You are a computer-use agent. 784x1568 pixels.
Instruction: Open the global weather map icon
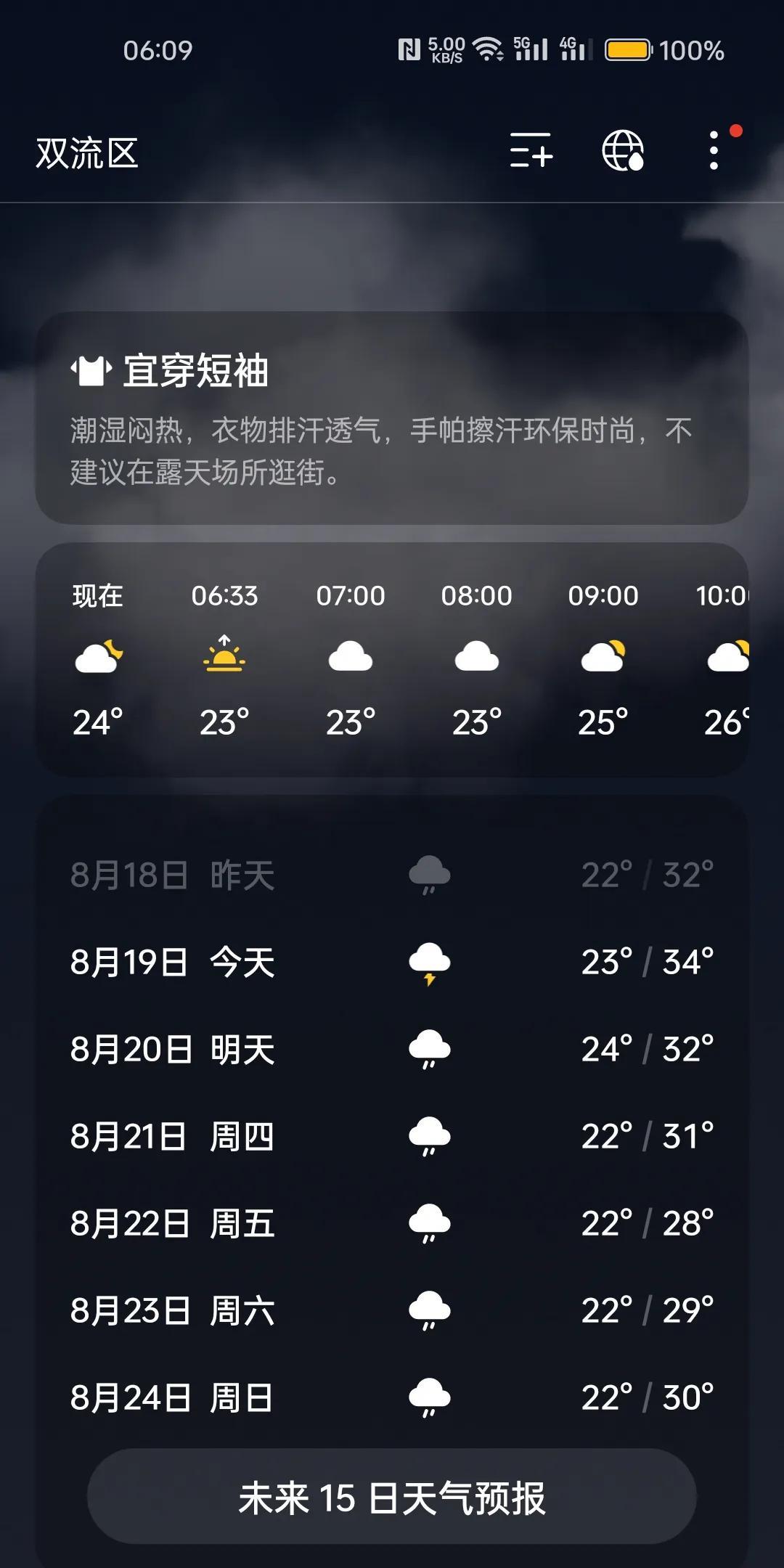click(623, 151)
